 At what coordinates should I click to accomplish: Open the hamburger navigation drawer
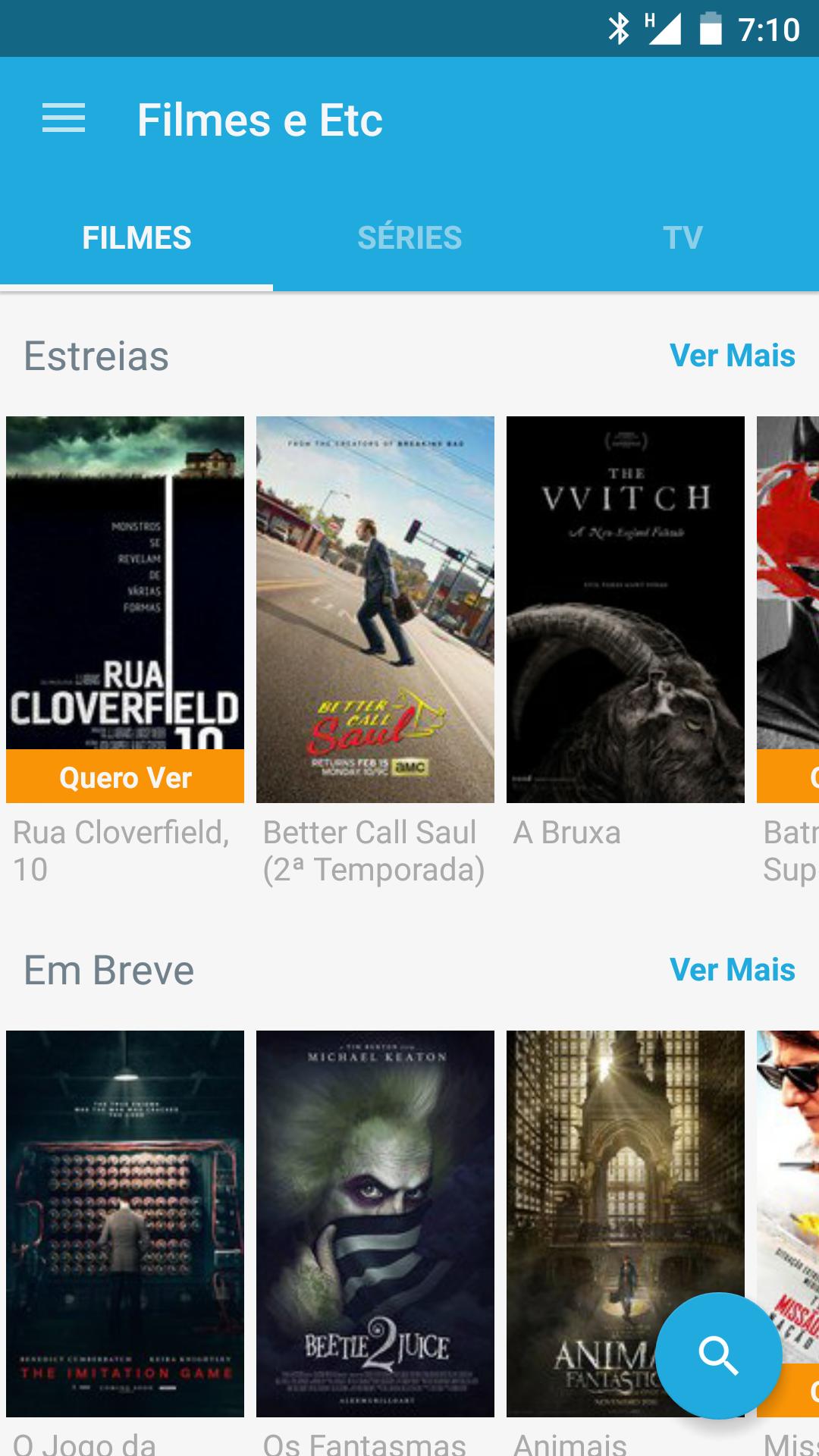coord(64,119)
